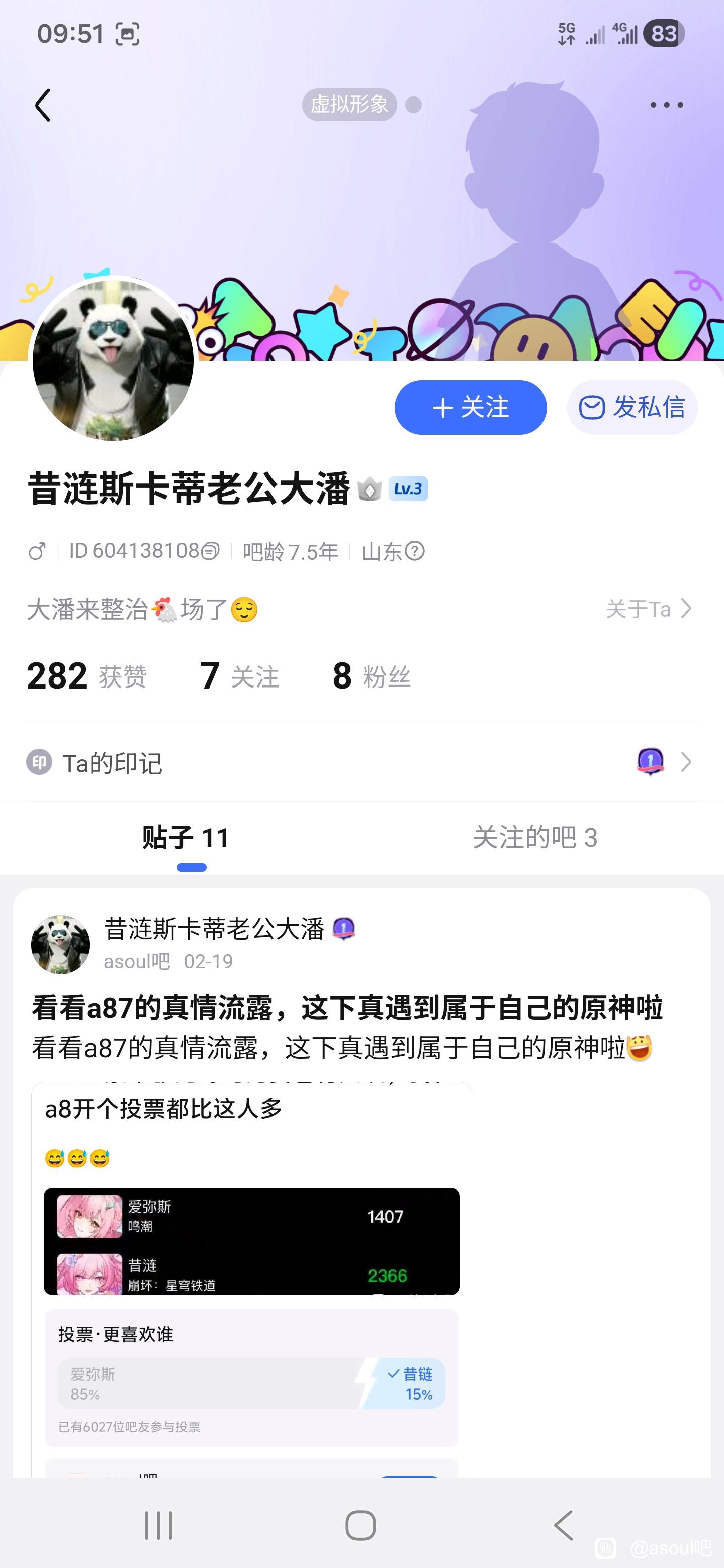View the 8 粉丝 followers list

372,676
